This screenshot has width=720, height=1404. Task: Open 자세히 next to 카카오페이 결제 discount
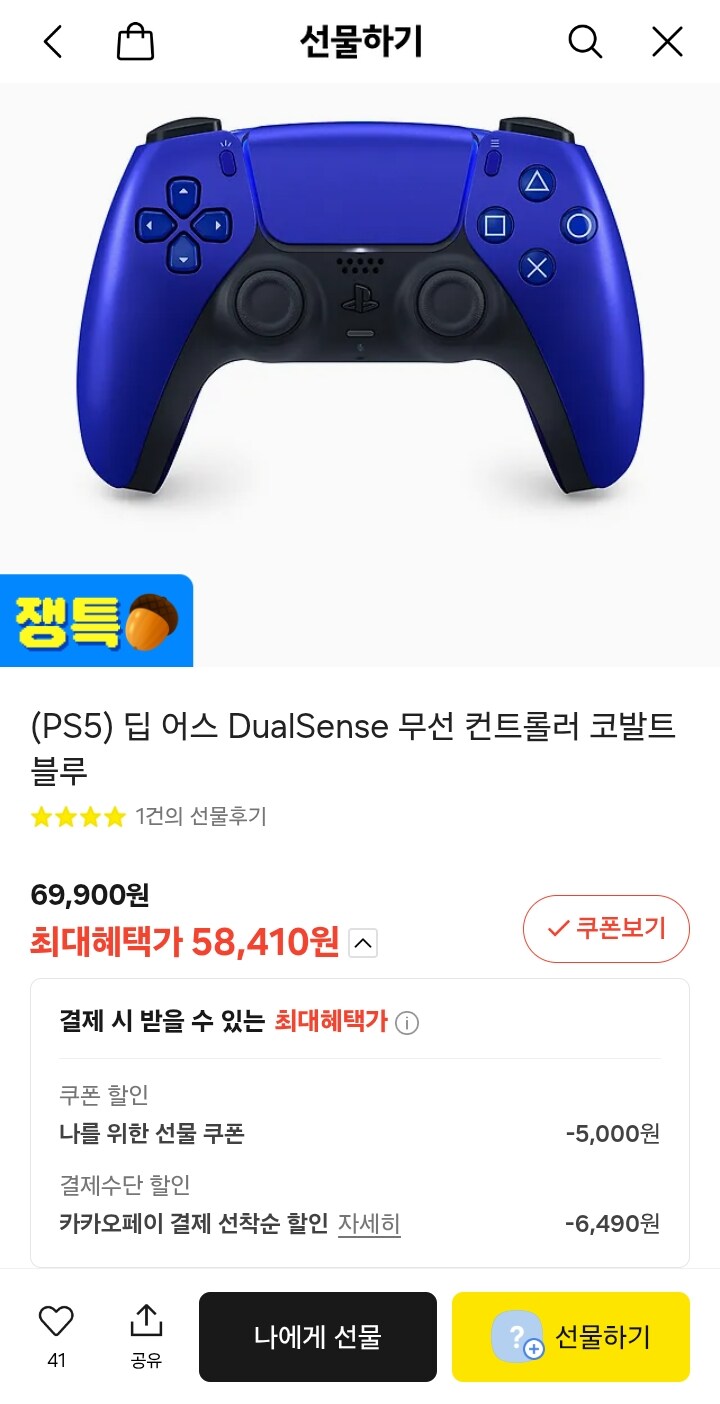pos(369,1222)
